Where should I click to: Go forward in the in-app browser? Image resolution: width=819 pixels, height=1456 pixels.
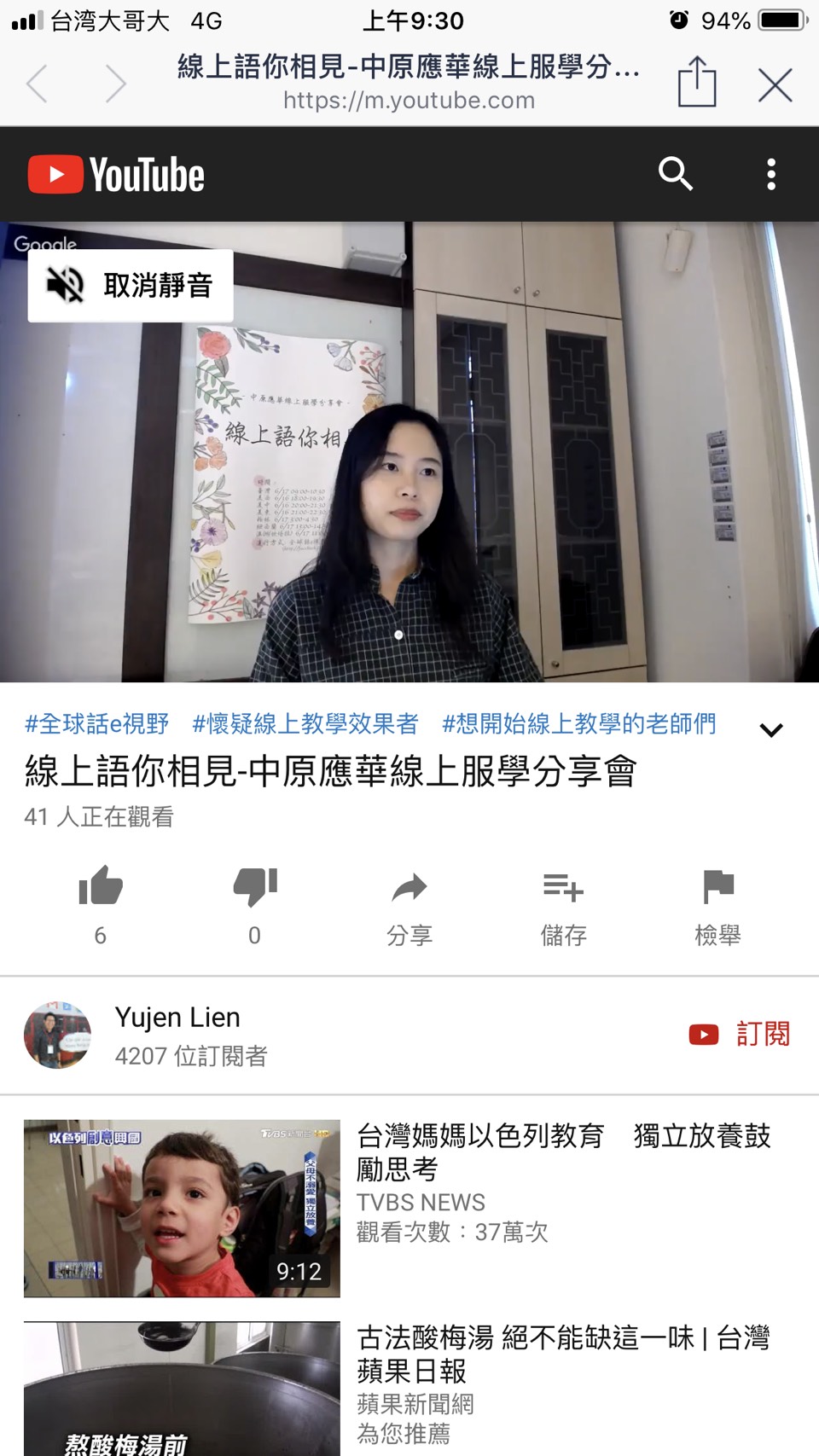coord(115,84)
